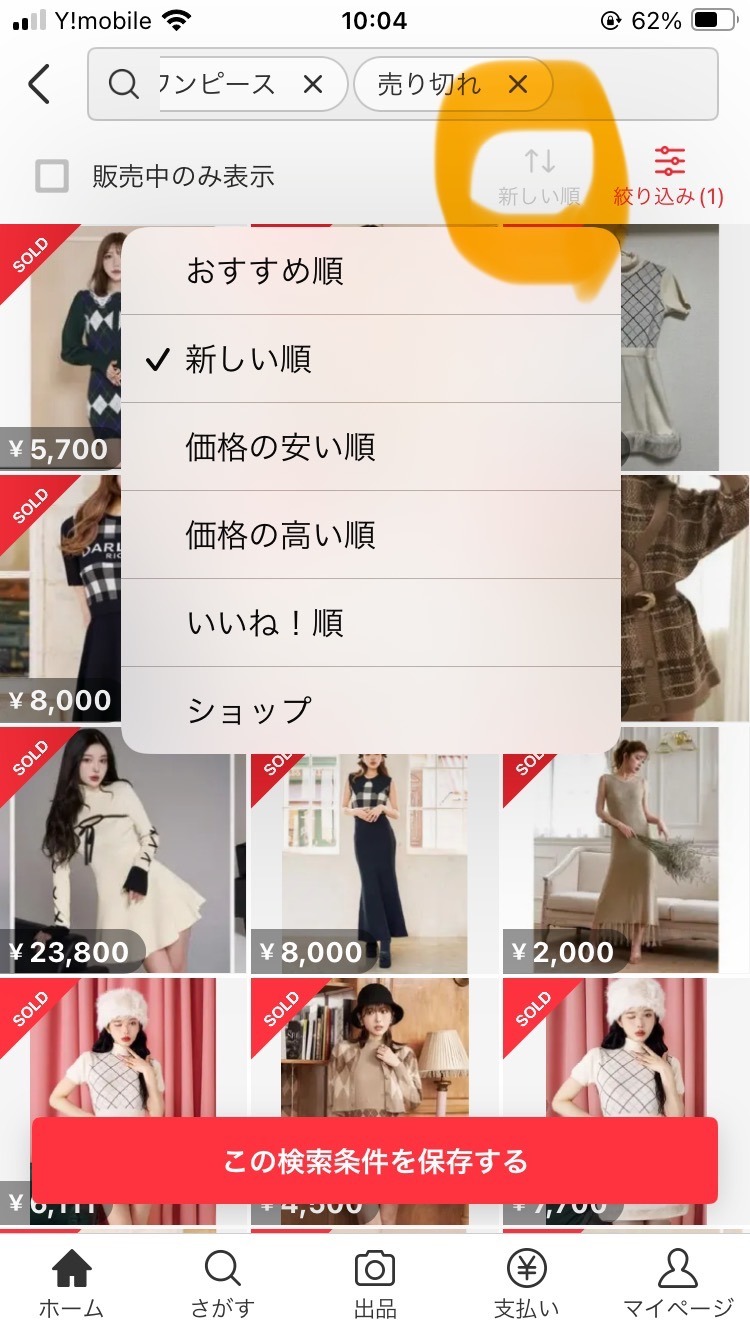Remove the ワンピース search chip
Image resolution: width=750 pixels, height=1334 pixels.
[313, 85]
